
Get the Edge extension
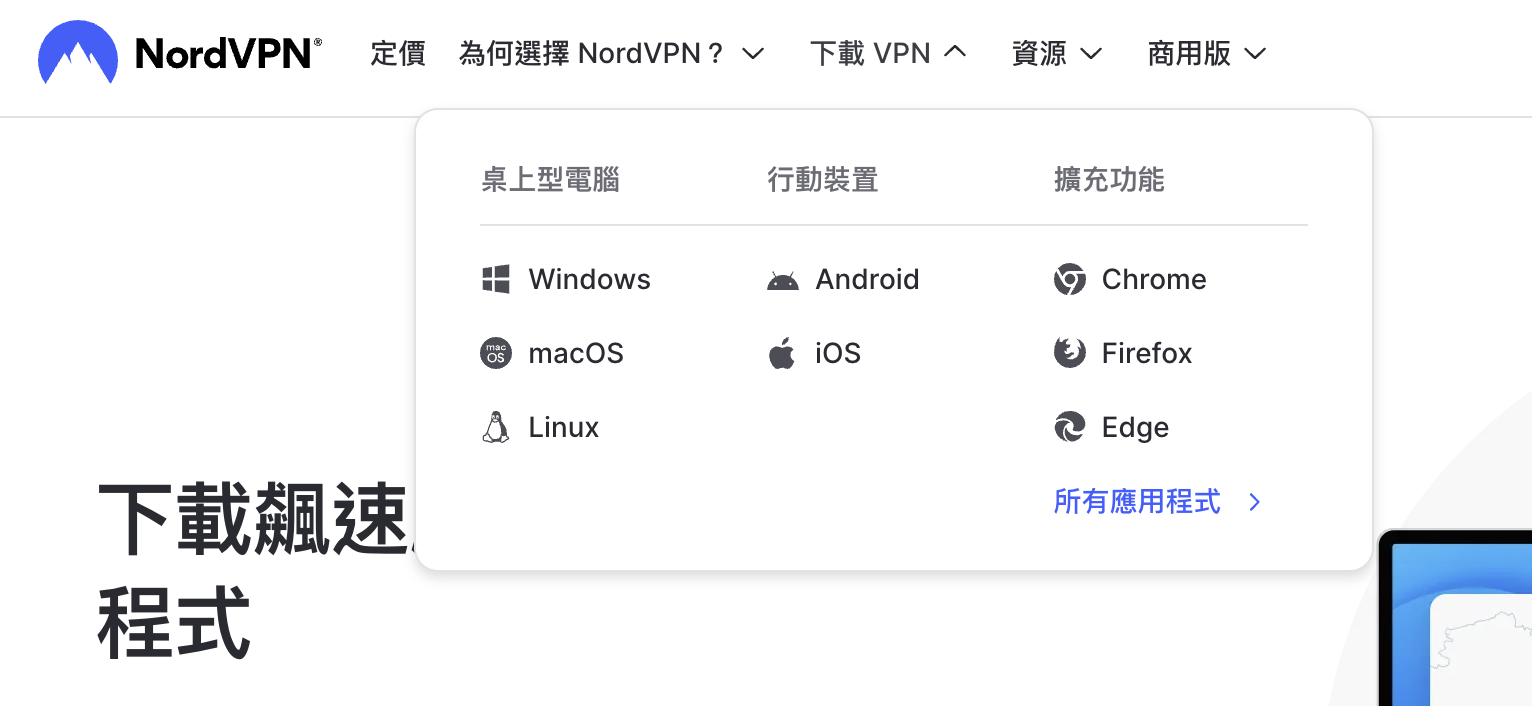point(1111,427)
